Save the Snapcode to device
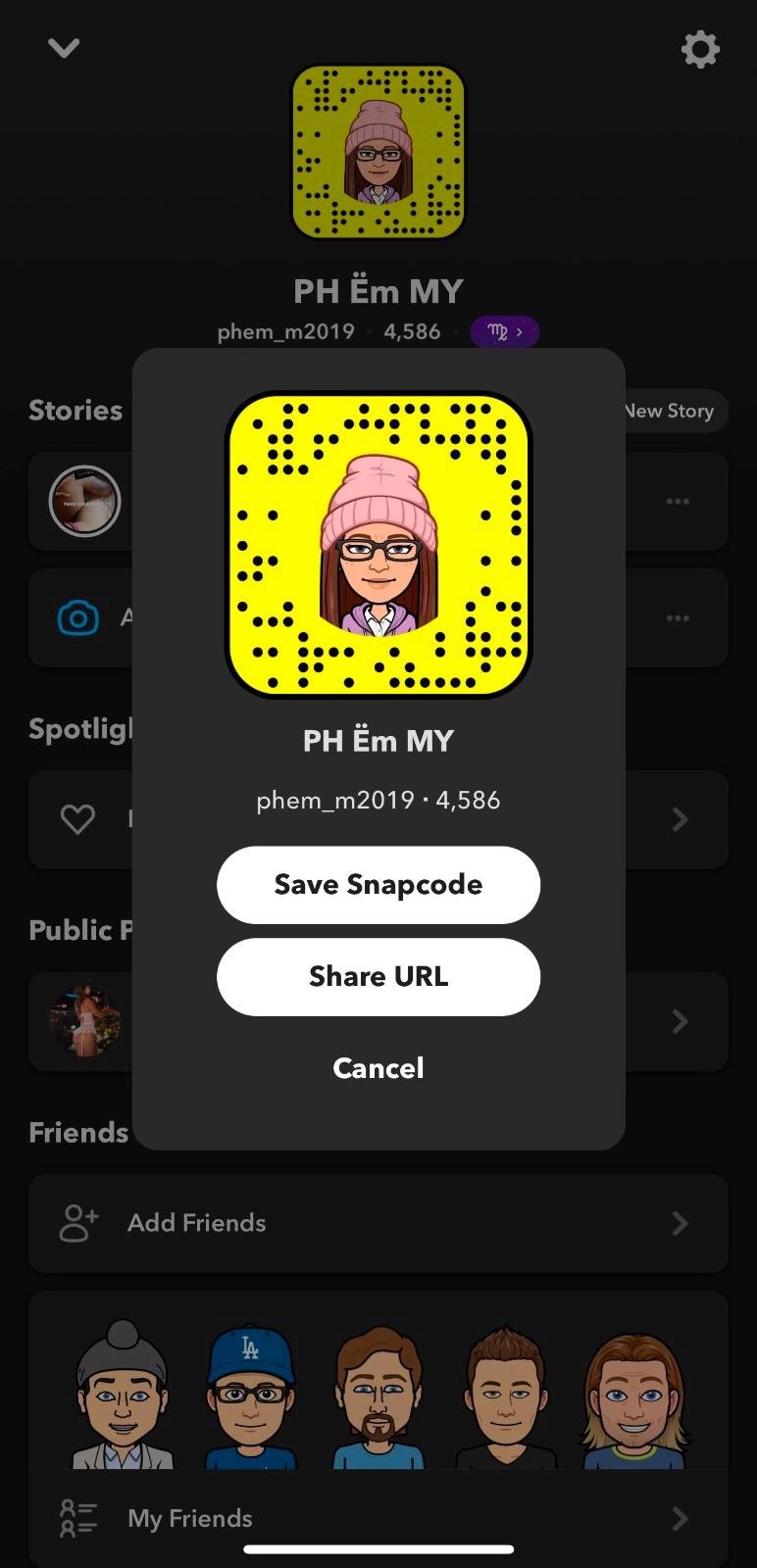This screenshot has width=757, height=1568. click(x=378, y=885)
